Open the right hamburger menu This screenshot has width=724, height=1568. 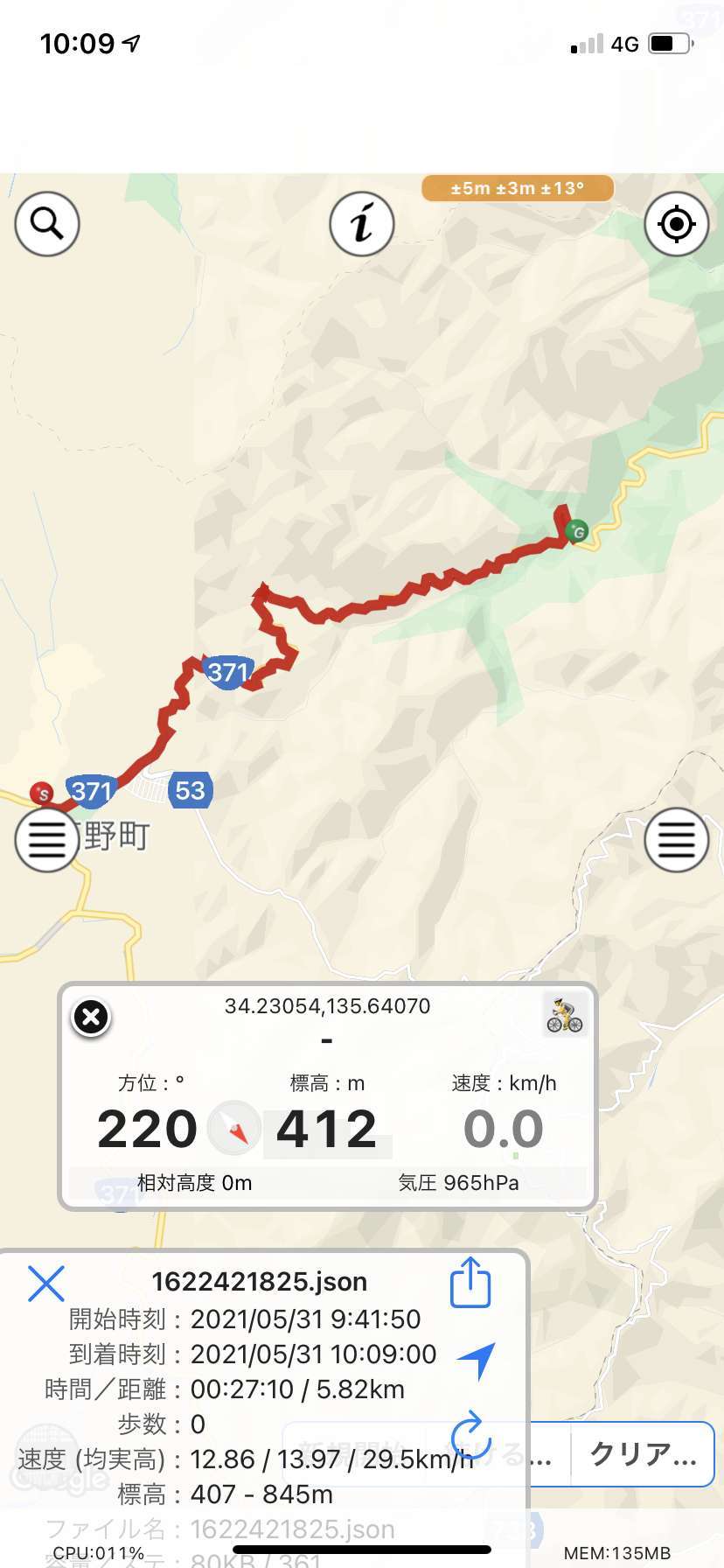(677, 840)
